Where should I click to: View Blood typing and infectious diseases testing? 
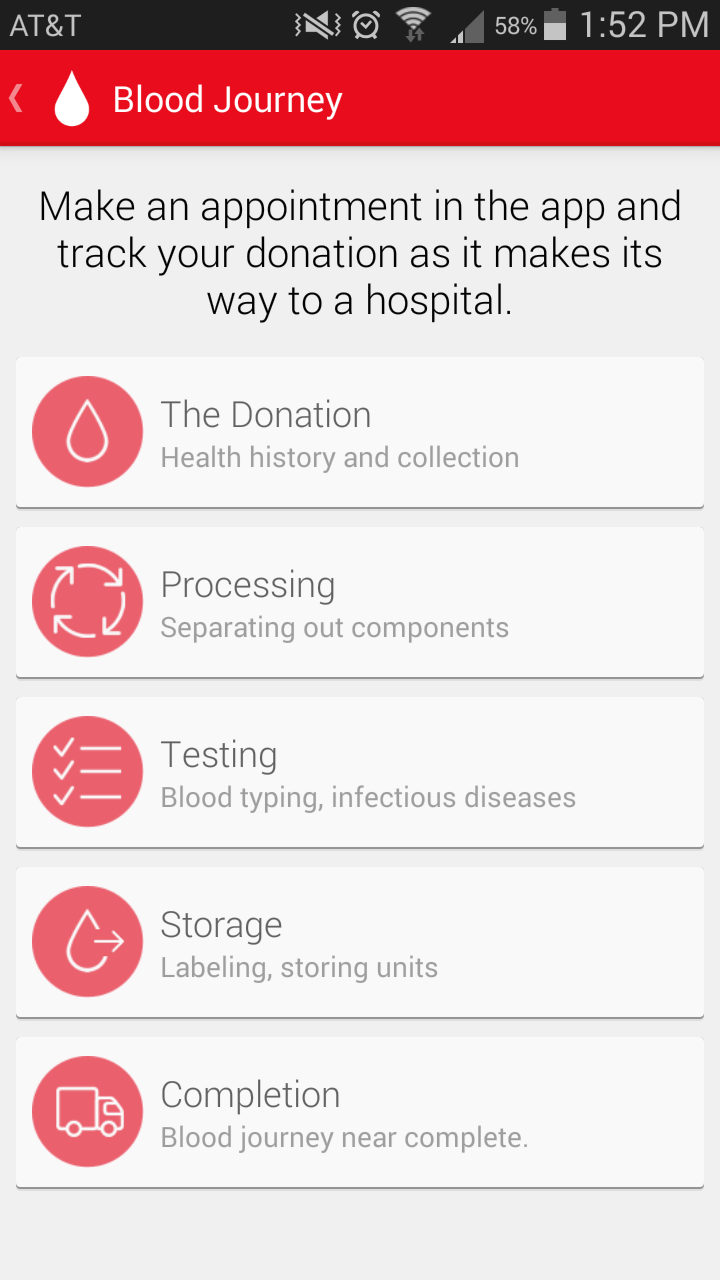pos(360,771)
